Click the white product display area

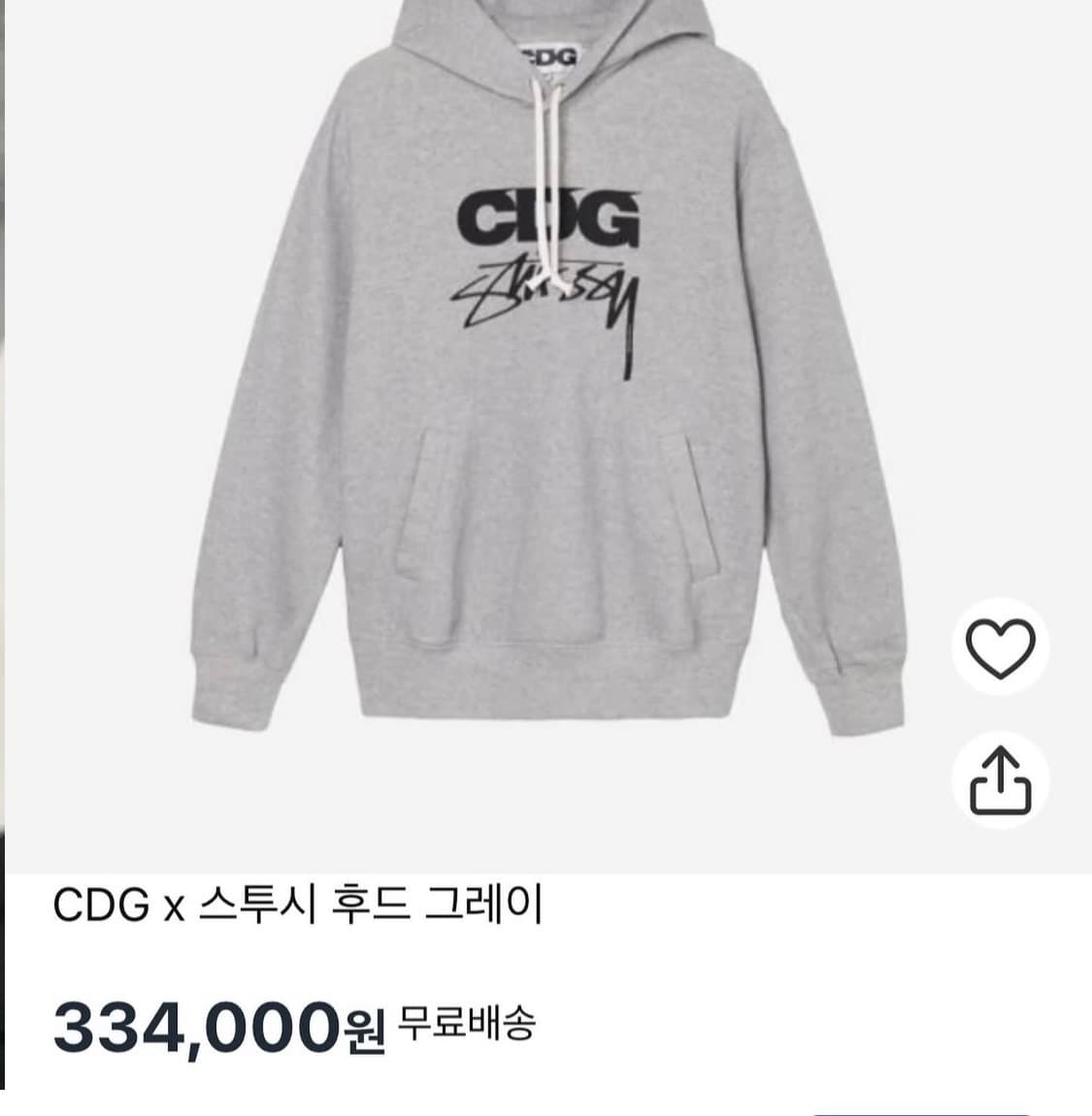point(544,427)
